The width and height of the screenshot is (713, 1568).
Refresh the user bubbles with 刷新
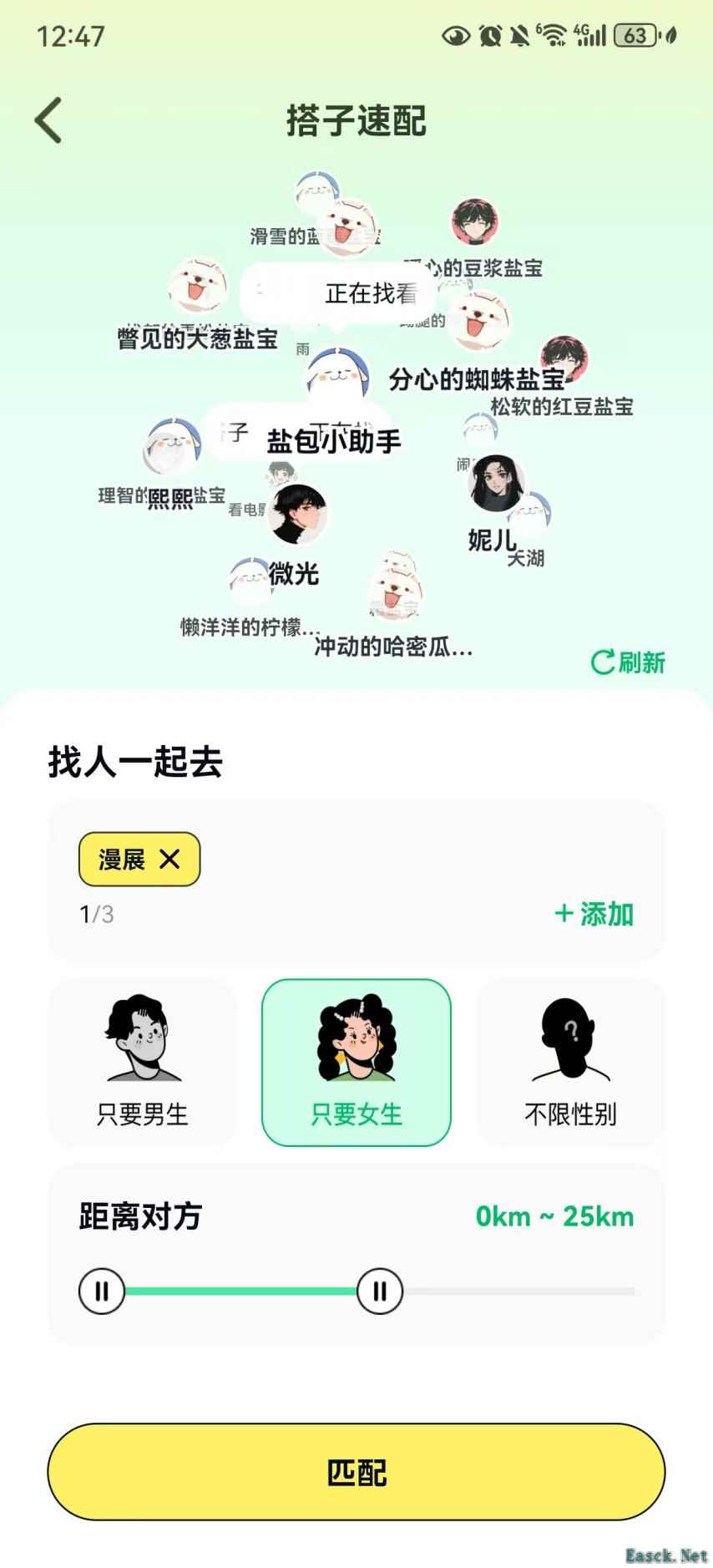pos(629,662)
